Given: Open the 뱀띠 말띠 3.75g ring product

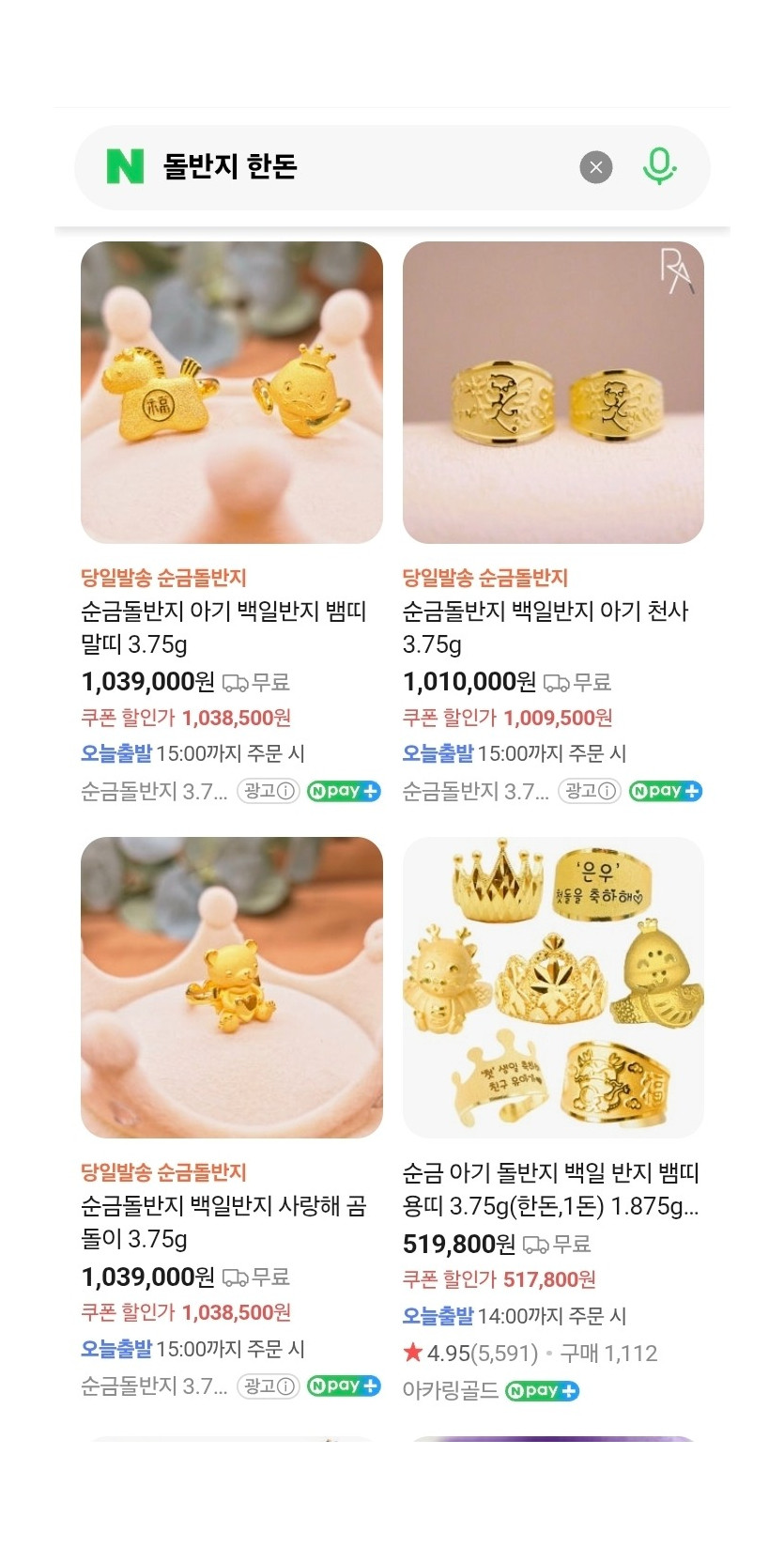Looking at the screenshot, I should 231,393.
